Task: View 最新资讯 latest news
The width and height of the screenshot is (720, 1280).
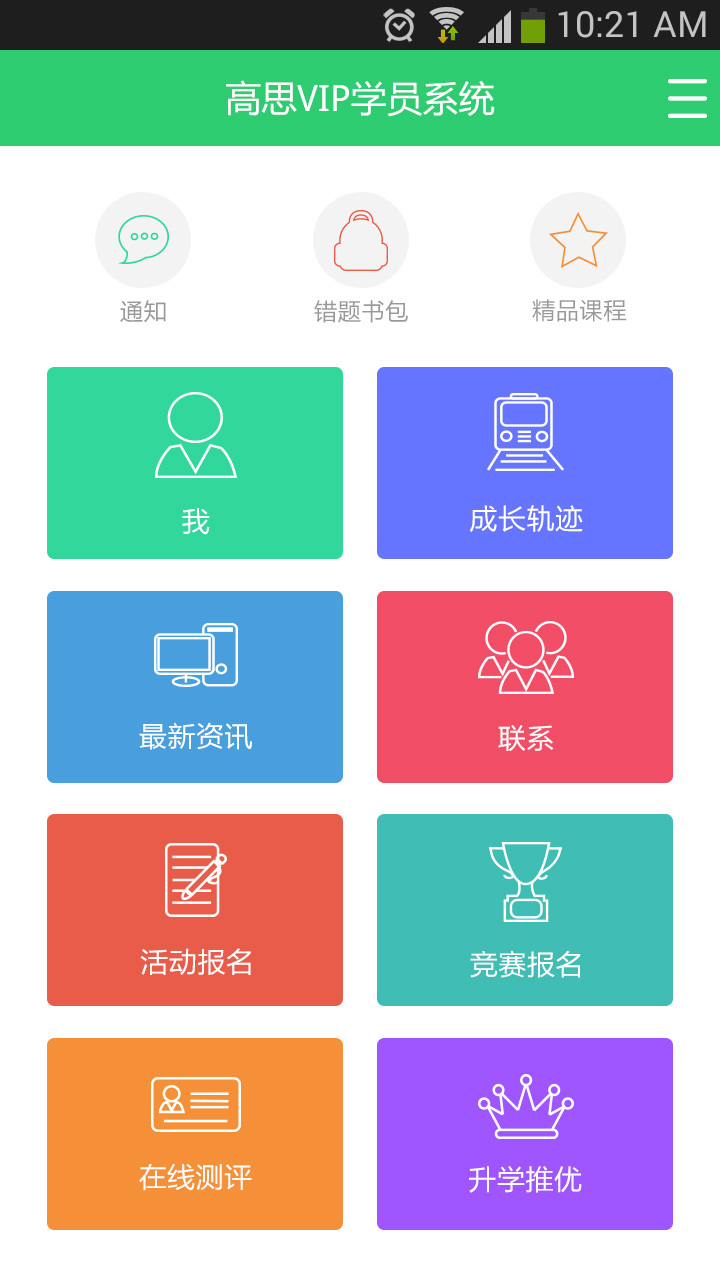Action: pos(195,687)
